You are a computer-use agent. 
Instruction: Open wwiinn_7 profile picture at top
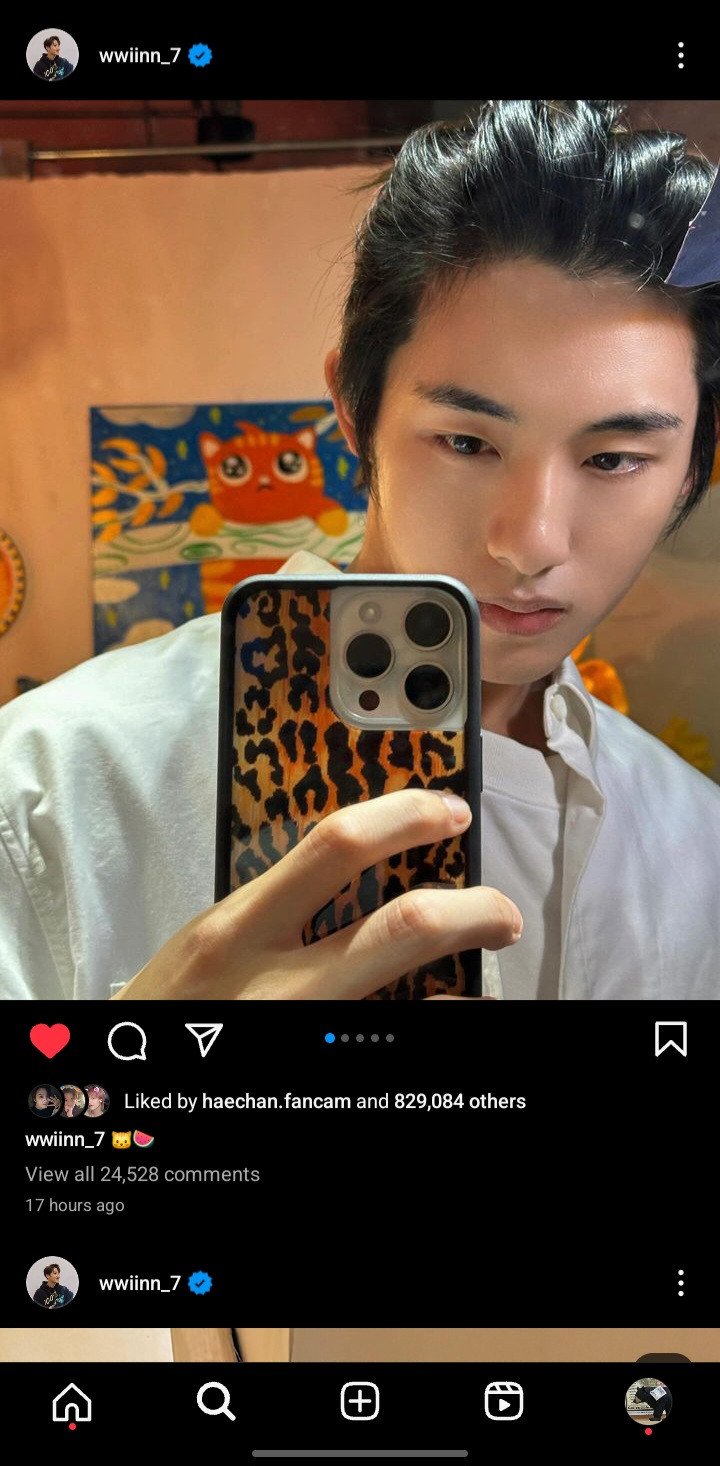[52, 55]
